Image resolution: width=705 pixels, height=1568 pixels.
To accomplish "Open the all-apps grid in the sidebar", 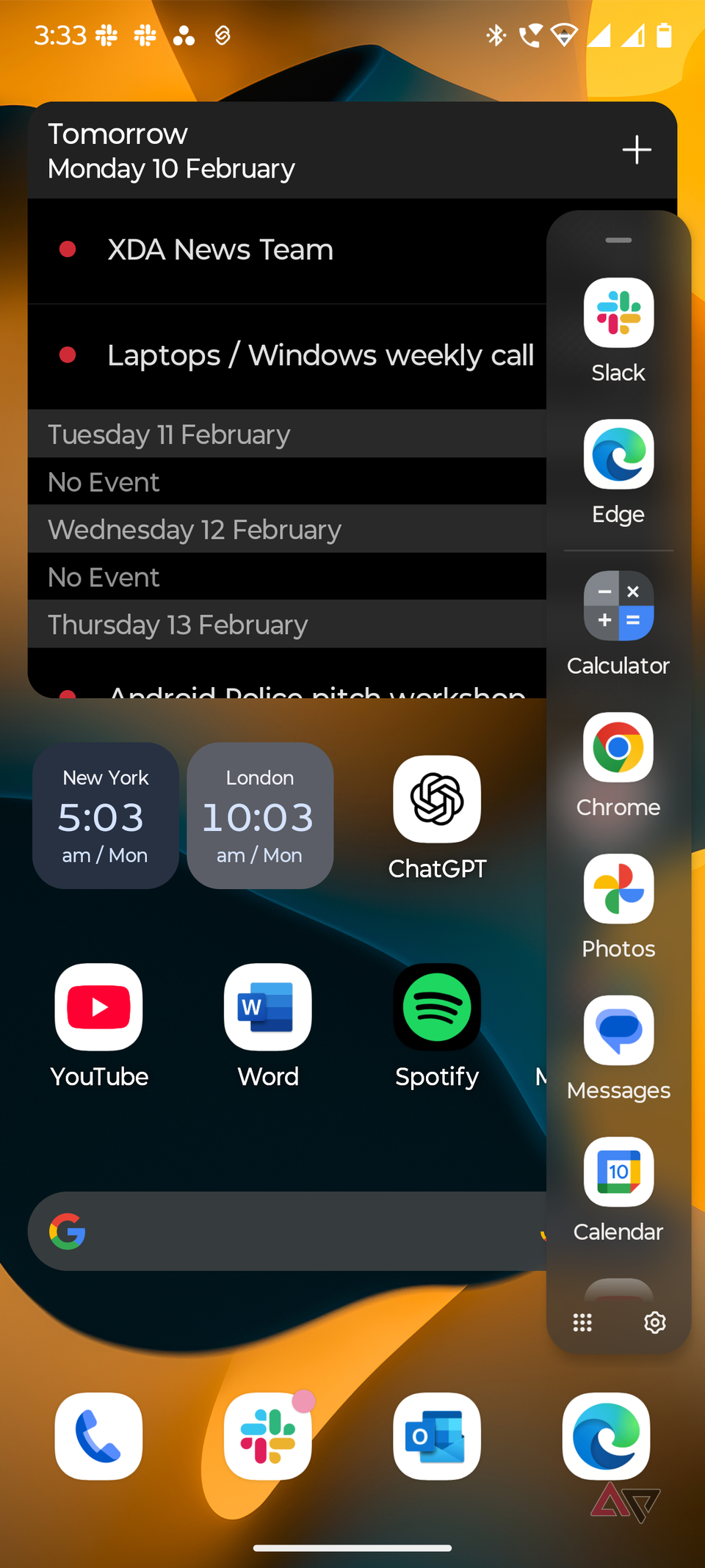I will click(582, 1322).
